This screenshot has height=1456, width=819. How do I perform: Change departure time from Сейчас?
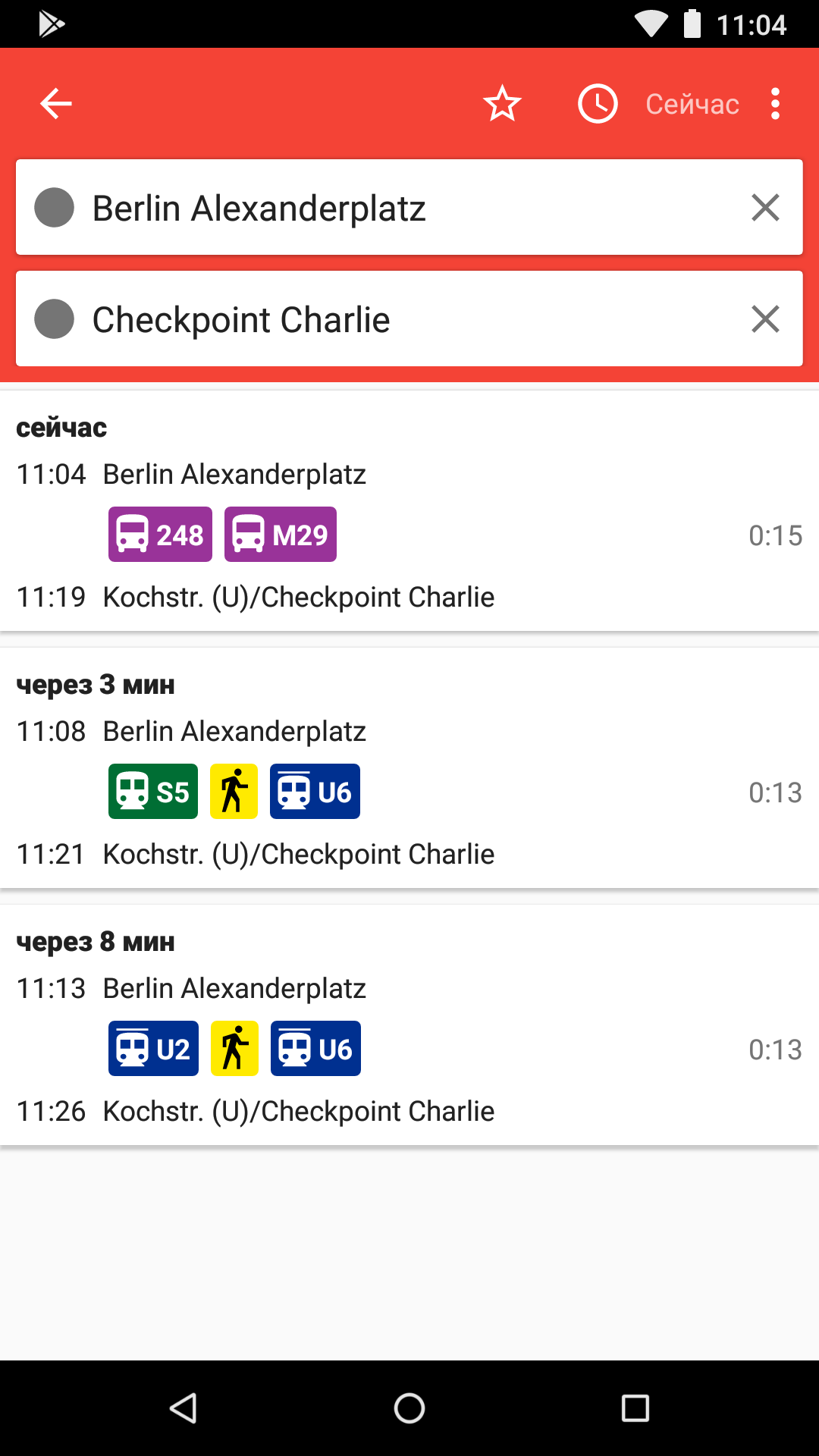658,104
